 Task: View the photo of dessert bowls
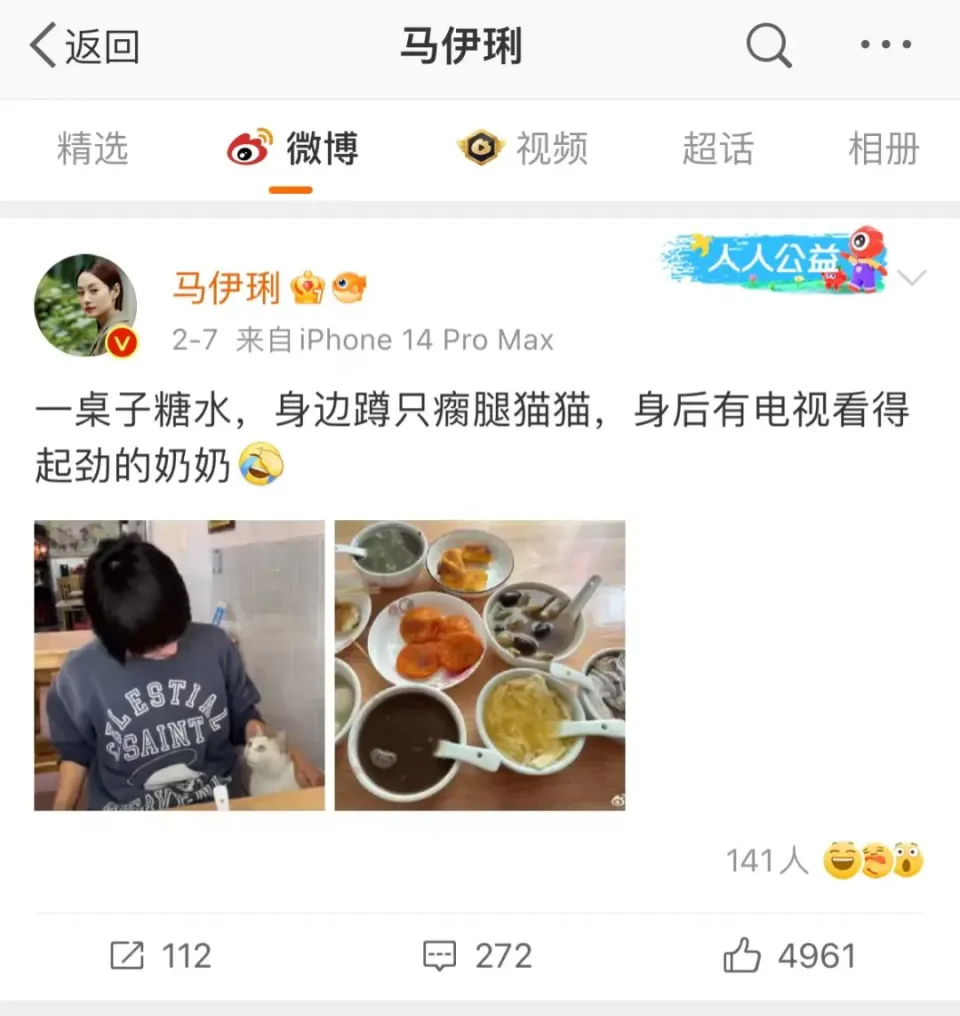coord(480,665)
